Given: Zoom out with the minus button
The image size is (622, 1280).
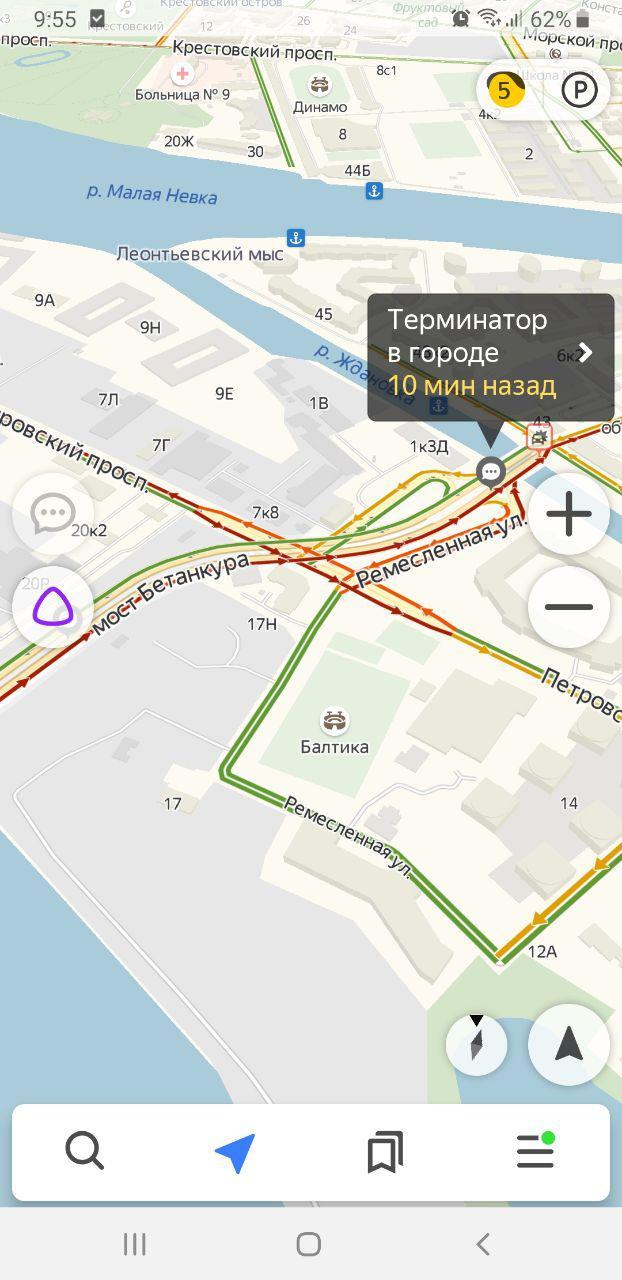Looking at the screenshot, I should (569, 607).
